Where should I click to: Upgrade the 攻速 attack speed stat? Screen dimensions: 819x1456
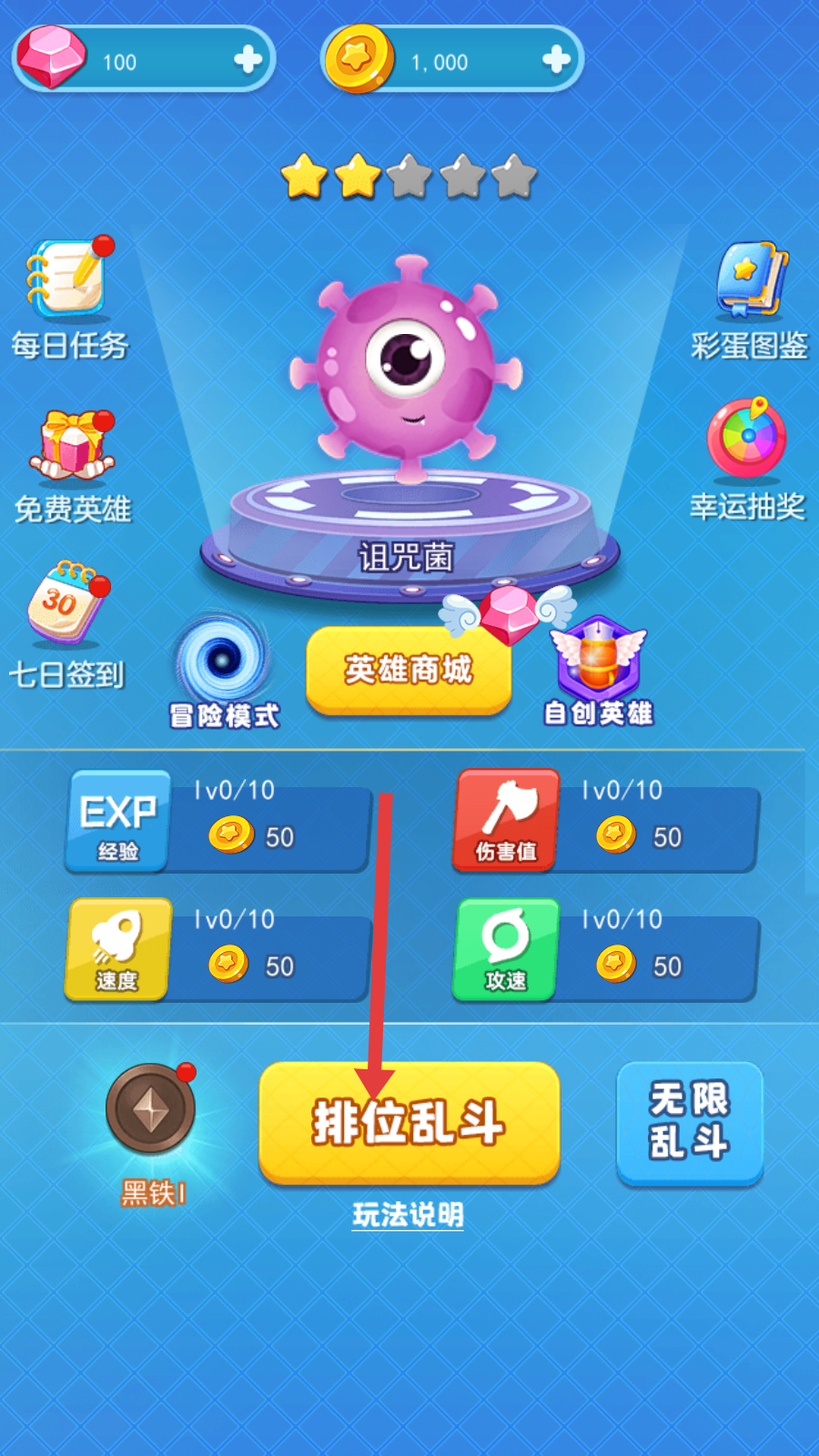(606, 951)
